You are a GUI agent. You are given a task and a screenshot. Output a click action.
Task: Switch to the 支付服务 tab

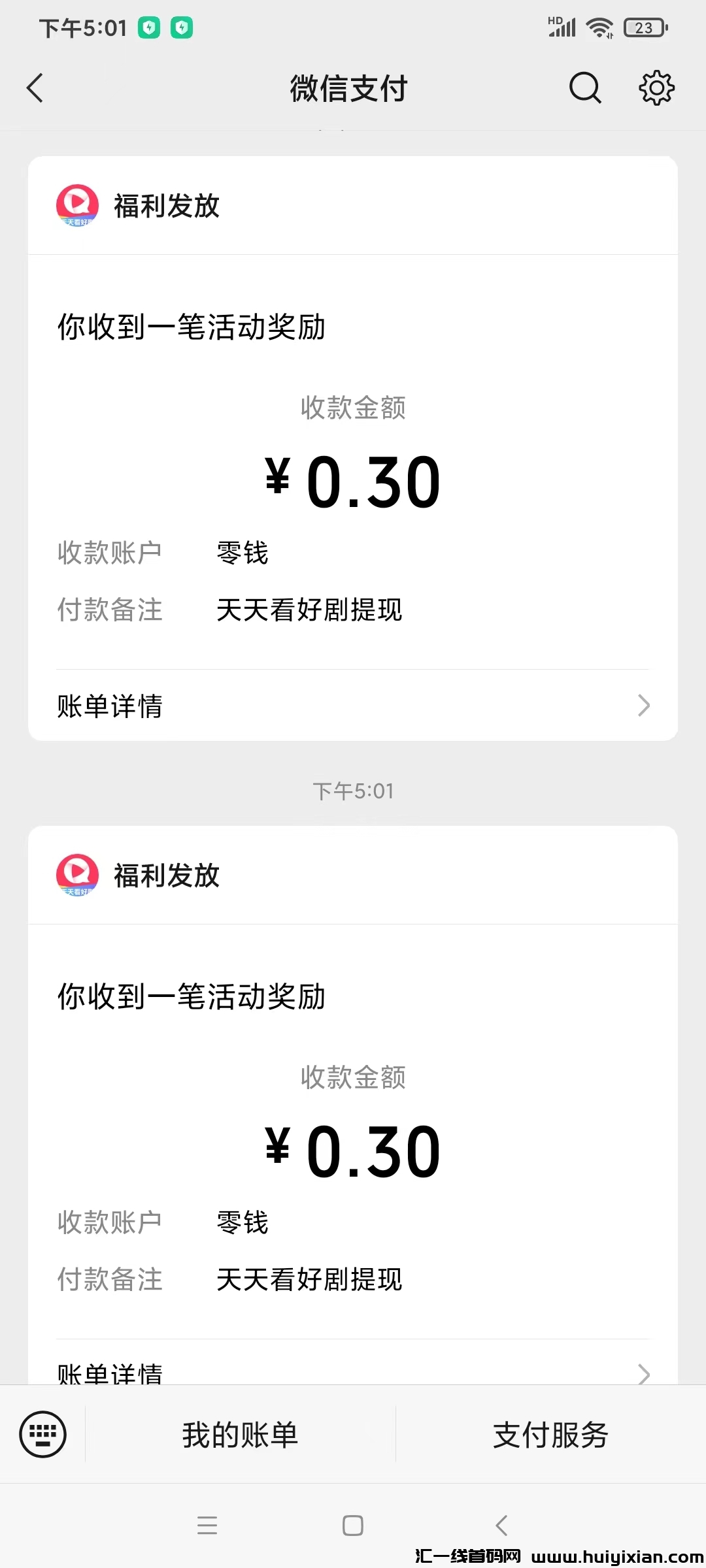pos(550,1435)
